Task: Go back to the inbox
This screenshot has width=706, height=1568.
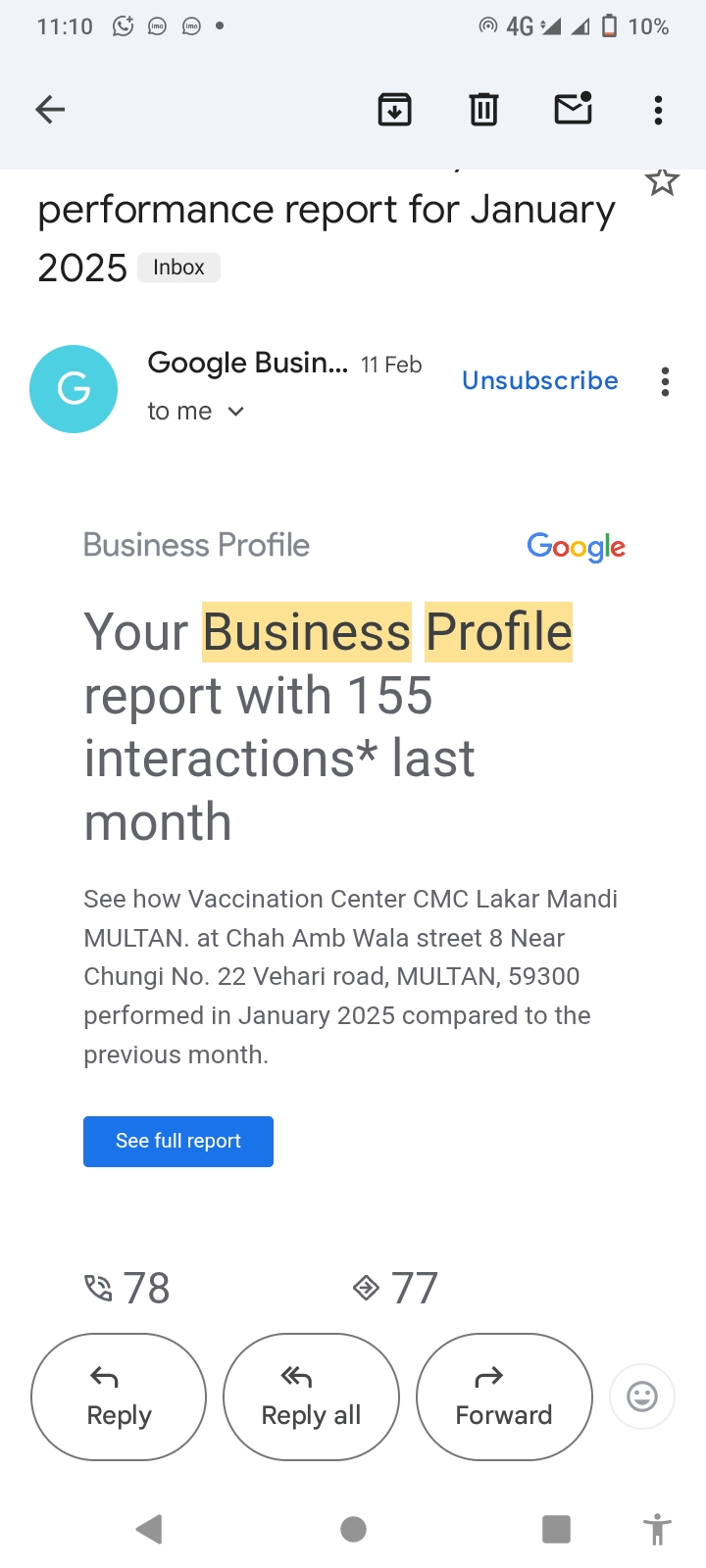Action: (x=50, y=110)
